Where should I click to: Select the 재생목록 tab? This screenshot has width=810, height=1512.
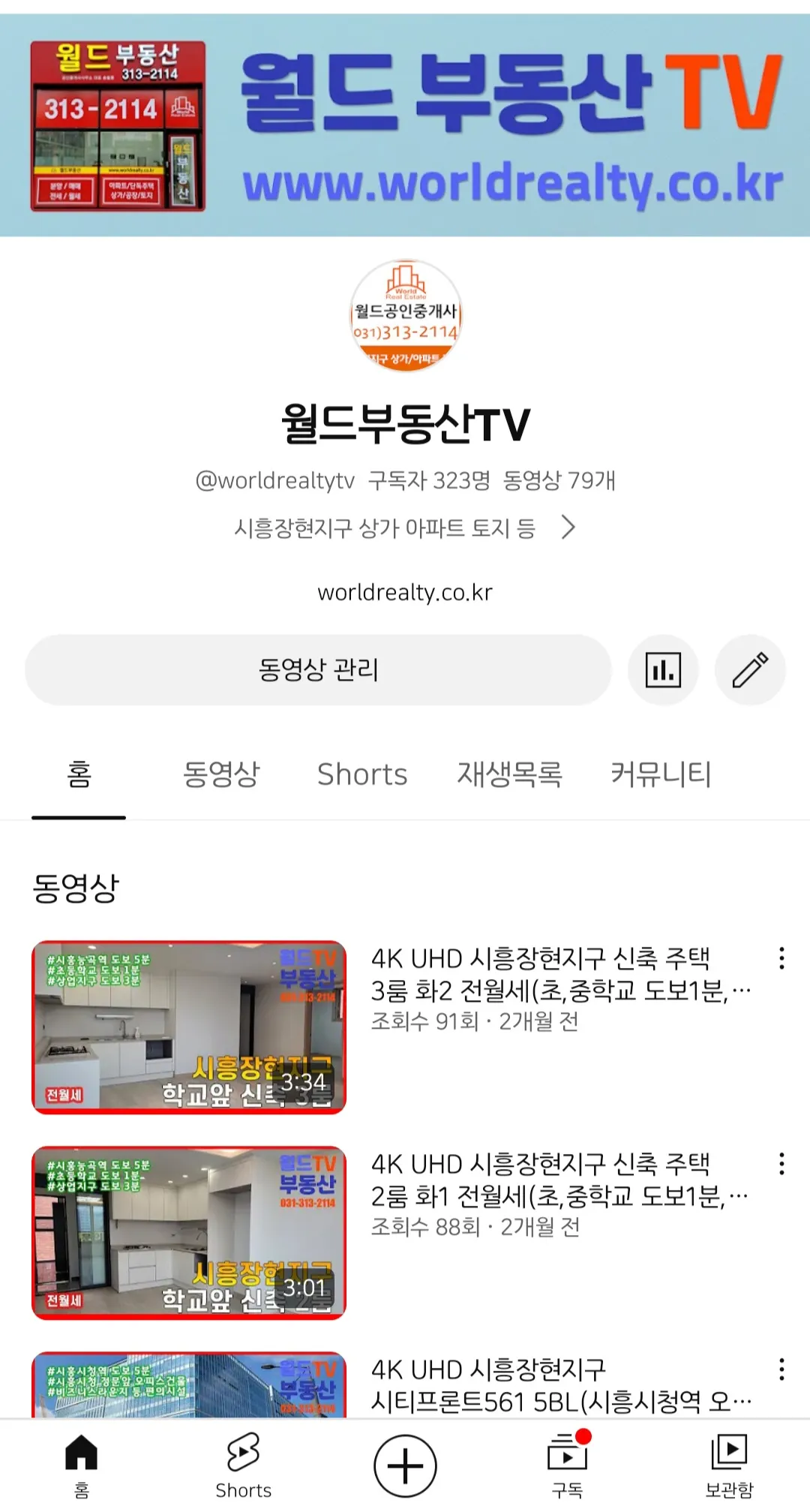511,774
